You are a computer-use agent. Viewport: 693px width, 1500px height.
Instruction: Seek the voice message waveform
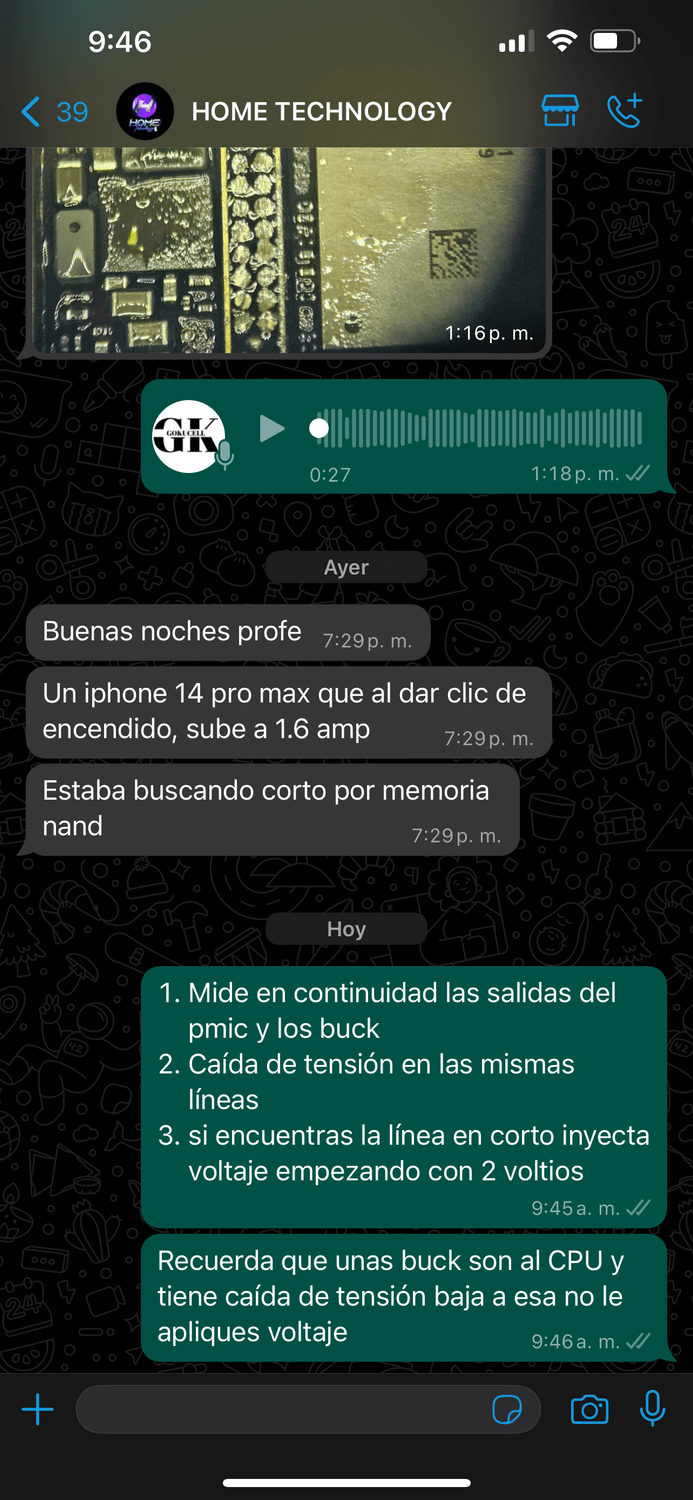click(x=480, y=429)
